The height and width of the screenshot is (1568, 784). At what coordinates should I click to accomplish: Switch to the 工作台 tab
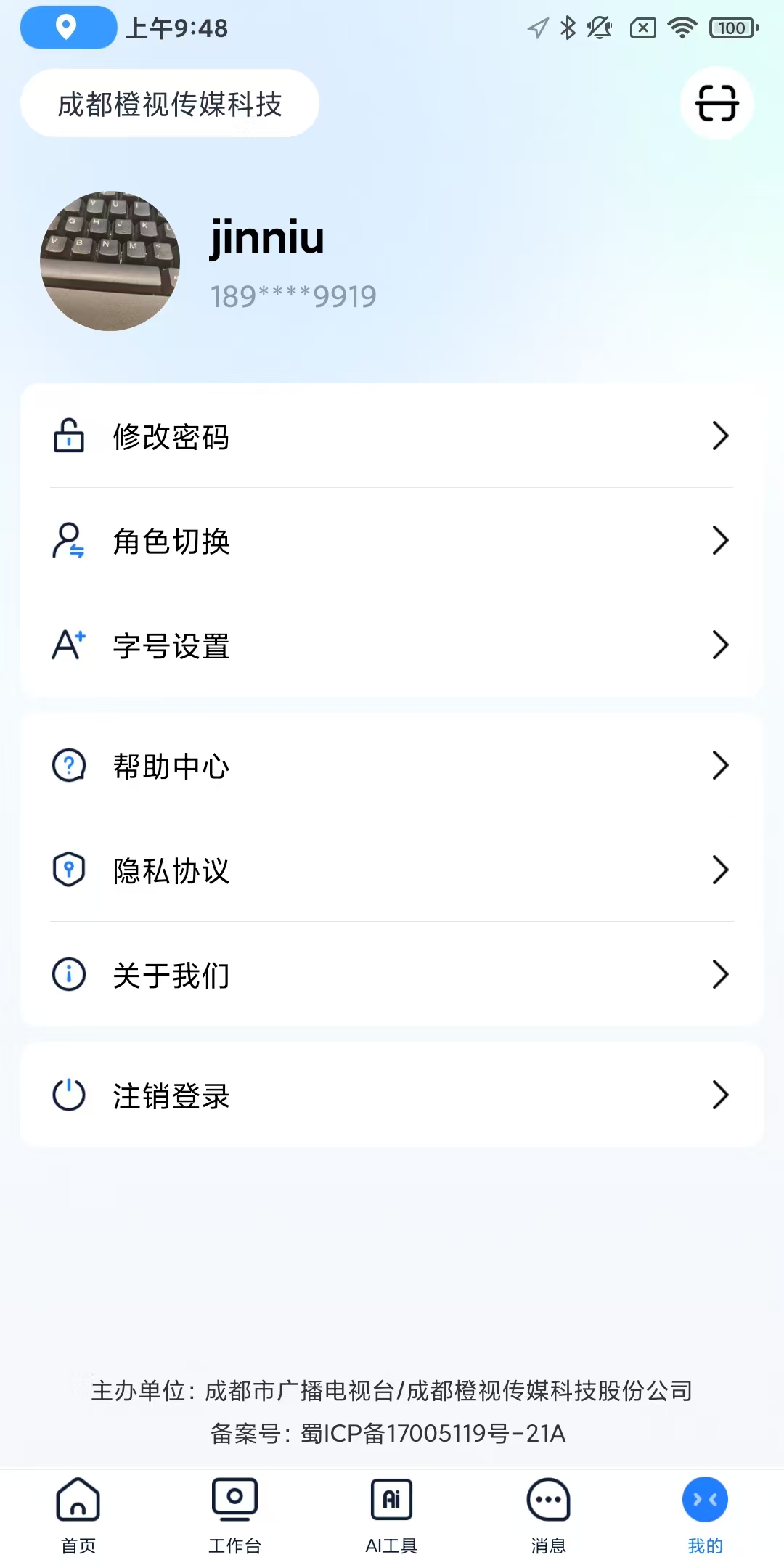tap(234, 1516)
